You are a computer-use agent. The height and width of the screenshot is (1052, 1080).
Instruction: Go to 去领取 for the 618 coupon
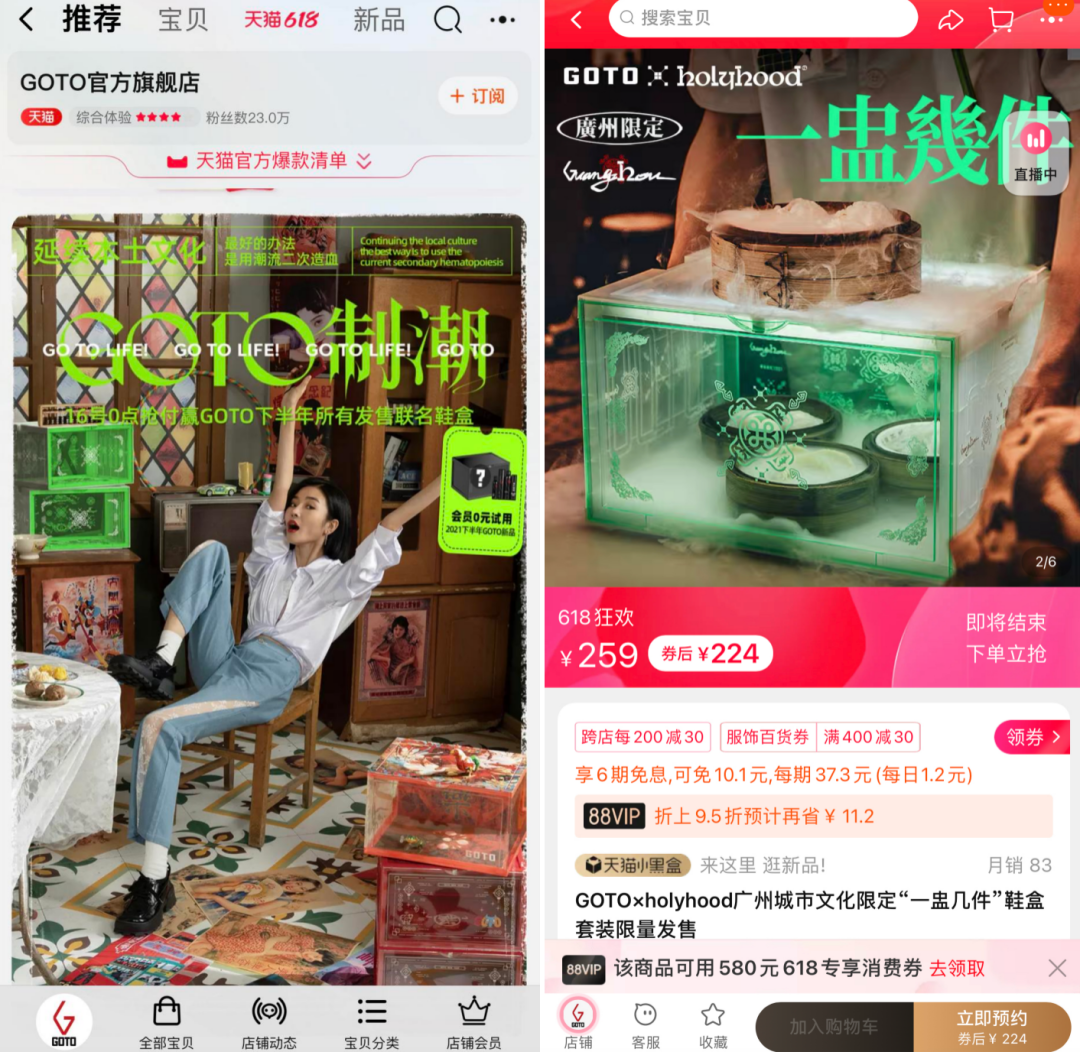[957, 968]
